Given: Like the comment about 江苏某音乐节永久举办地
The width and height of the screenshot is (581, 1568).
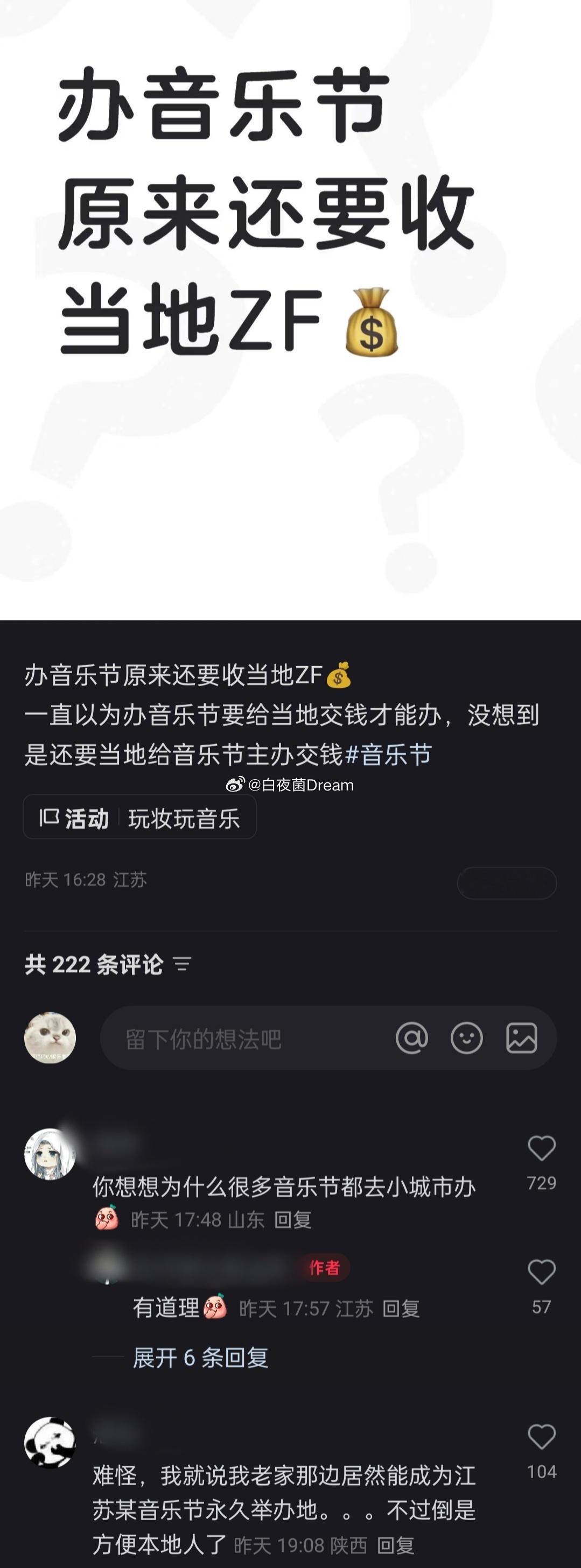Looking at the screenshot, I should tap(541, 1437).
